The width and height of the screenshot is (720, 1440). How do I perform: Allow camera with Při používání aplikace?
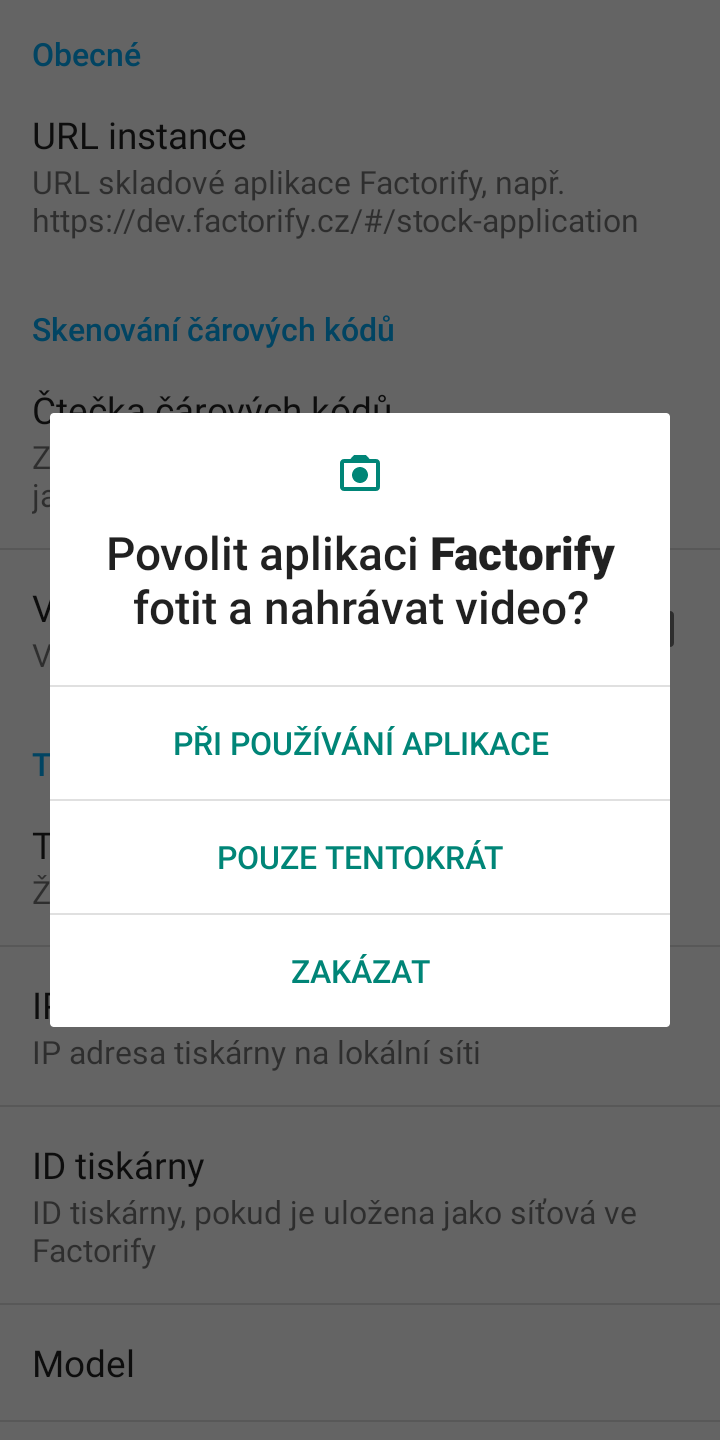coord(360,744)
